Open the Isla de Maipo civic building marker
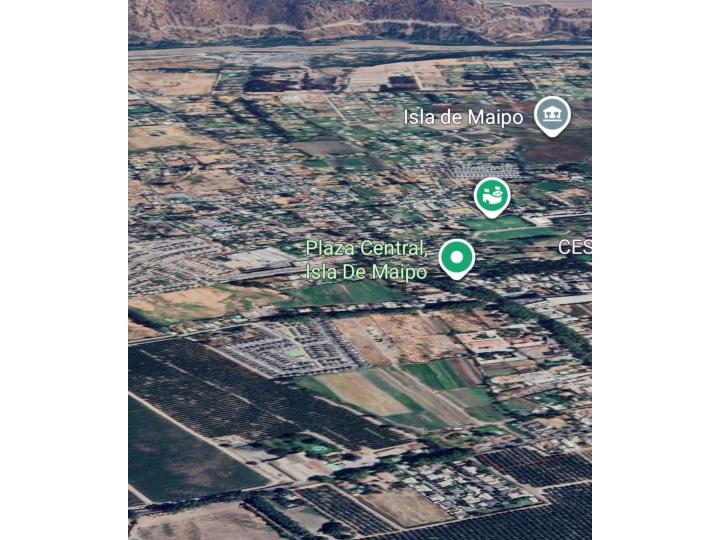This screenshot has height=540, width=720. coord(551,115)
